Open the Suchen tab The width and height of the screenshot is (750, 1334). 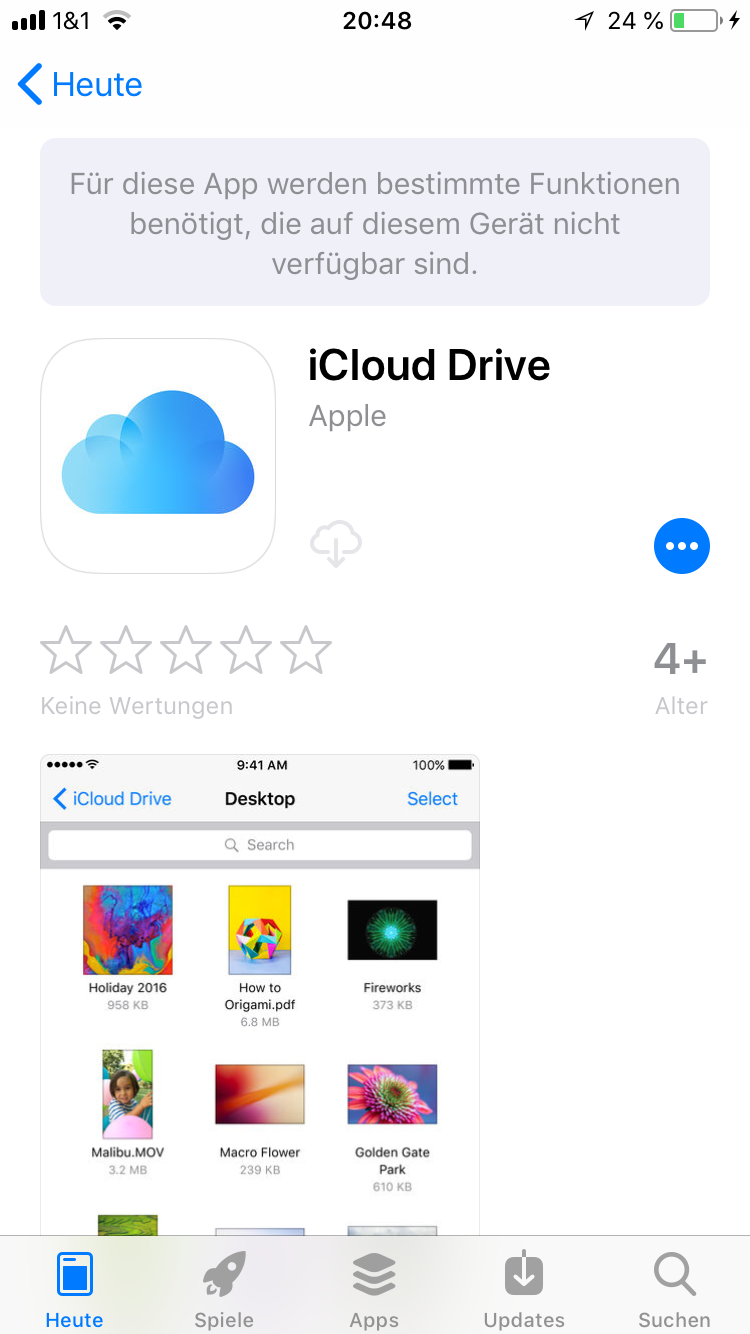(x=674, y=1290)
